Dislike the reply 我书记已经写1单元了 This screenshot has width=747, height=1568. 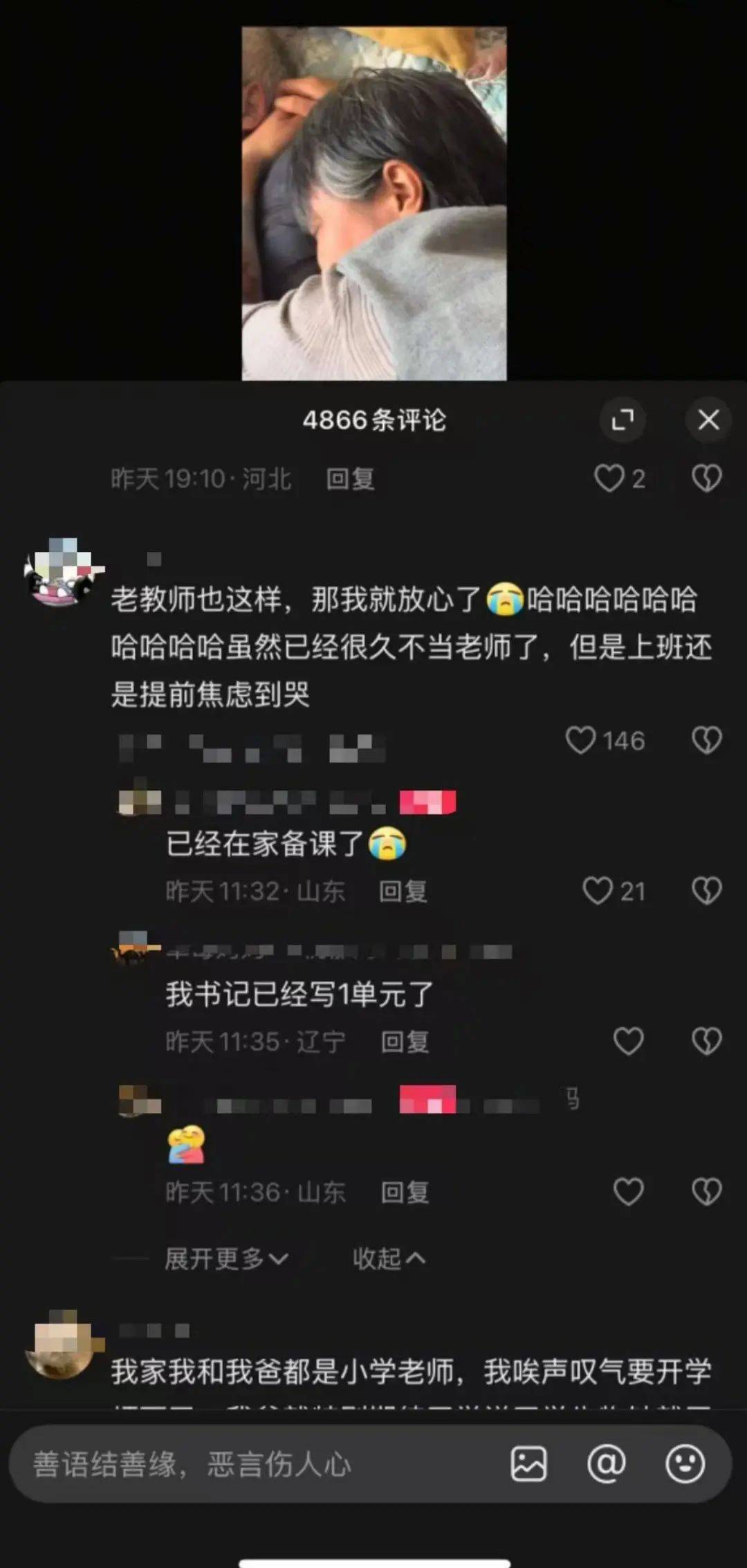coord(707,1041)
